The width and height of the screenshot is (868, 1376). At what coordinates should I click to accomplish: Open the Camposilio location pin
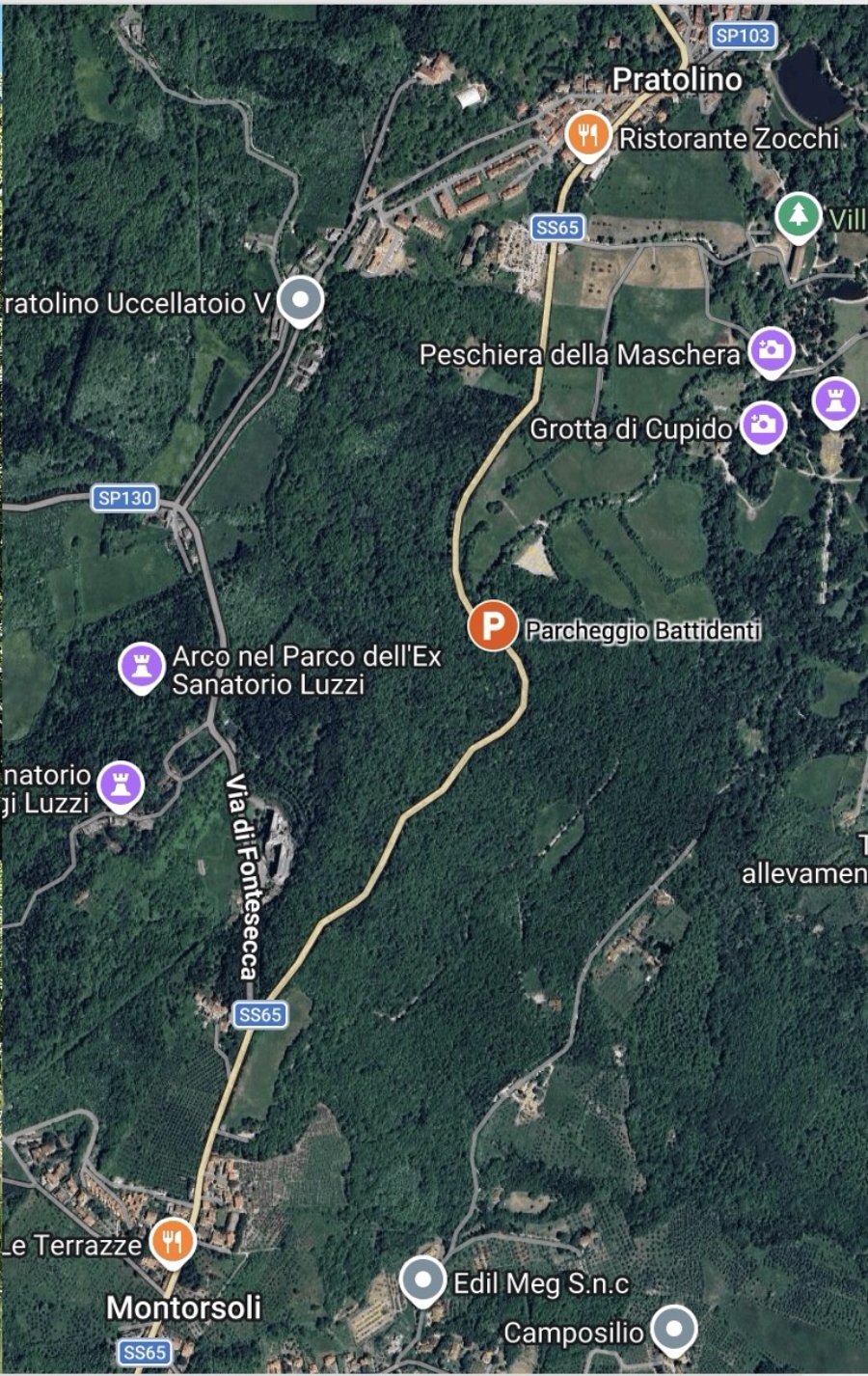point(673,1329)
